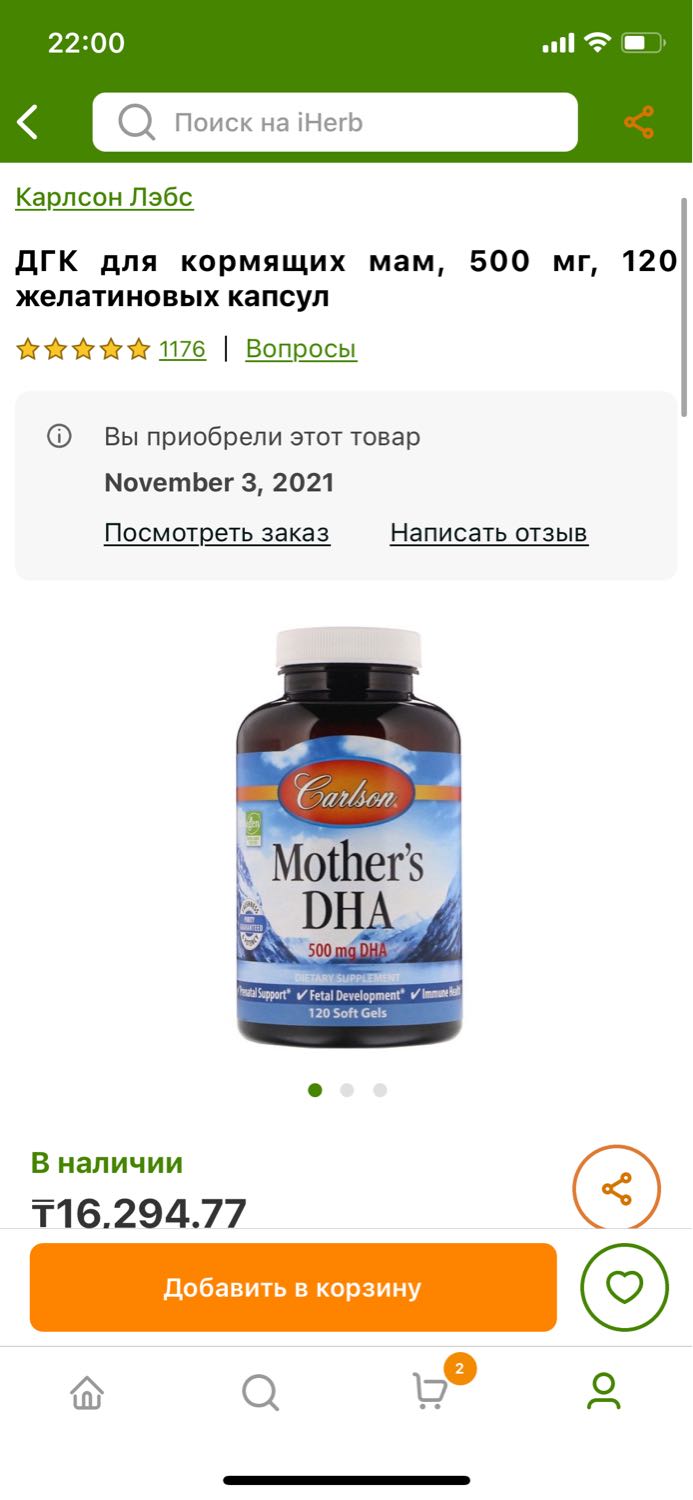Viewport: 693px width, 1500px height.
Task: Go back using the top arrow
Action: pyautogui.click(x=28, y=123)
